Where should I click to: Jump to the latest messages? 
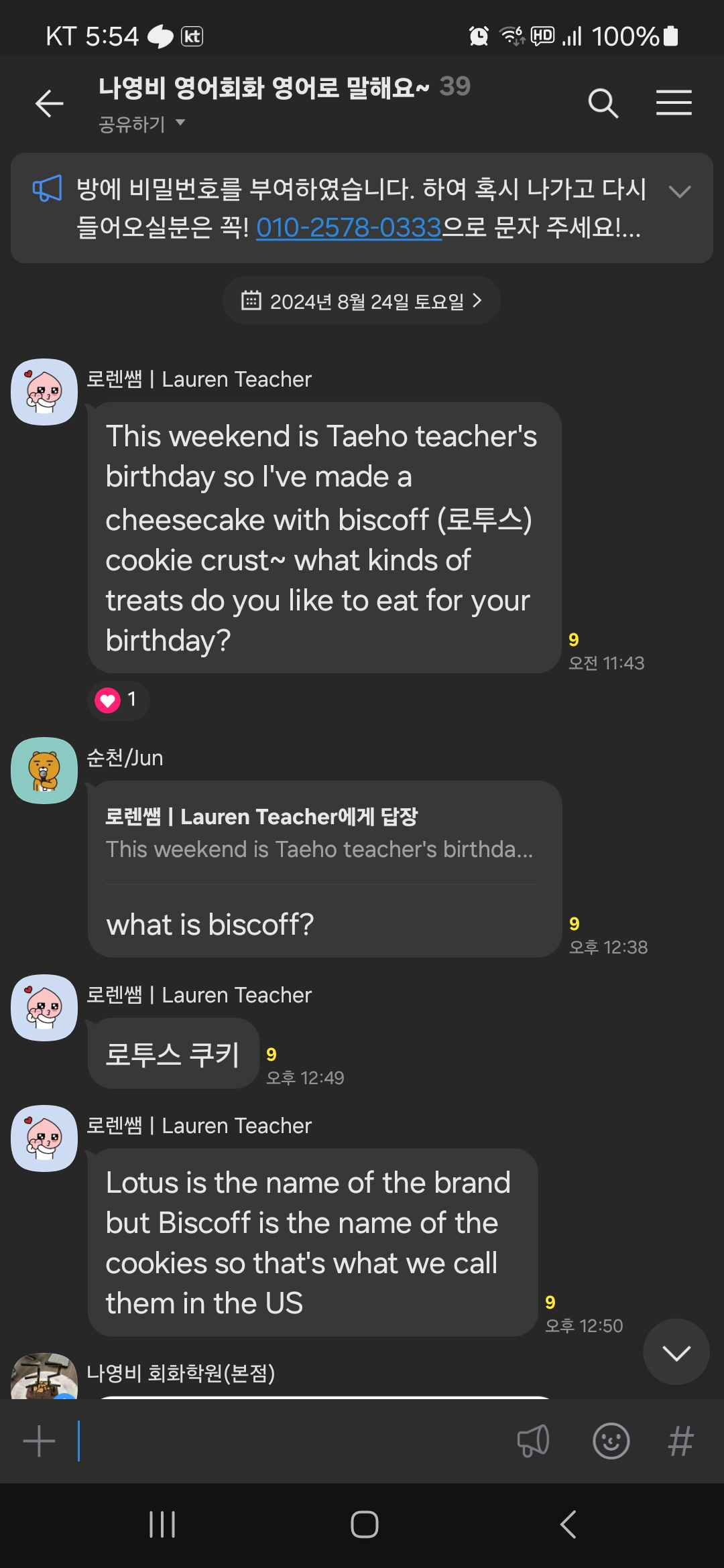tap(676, 1352)
